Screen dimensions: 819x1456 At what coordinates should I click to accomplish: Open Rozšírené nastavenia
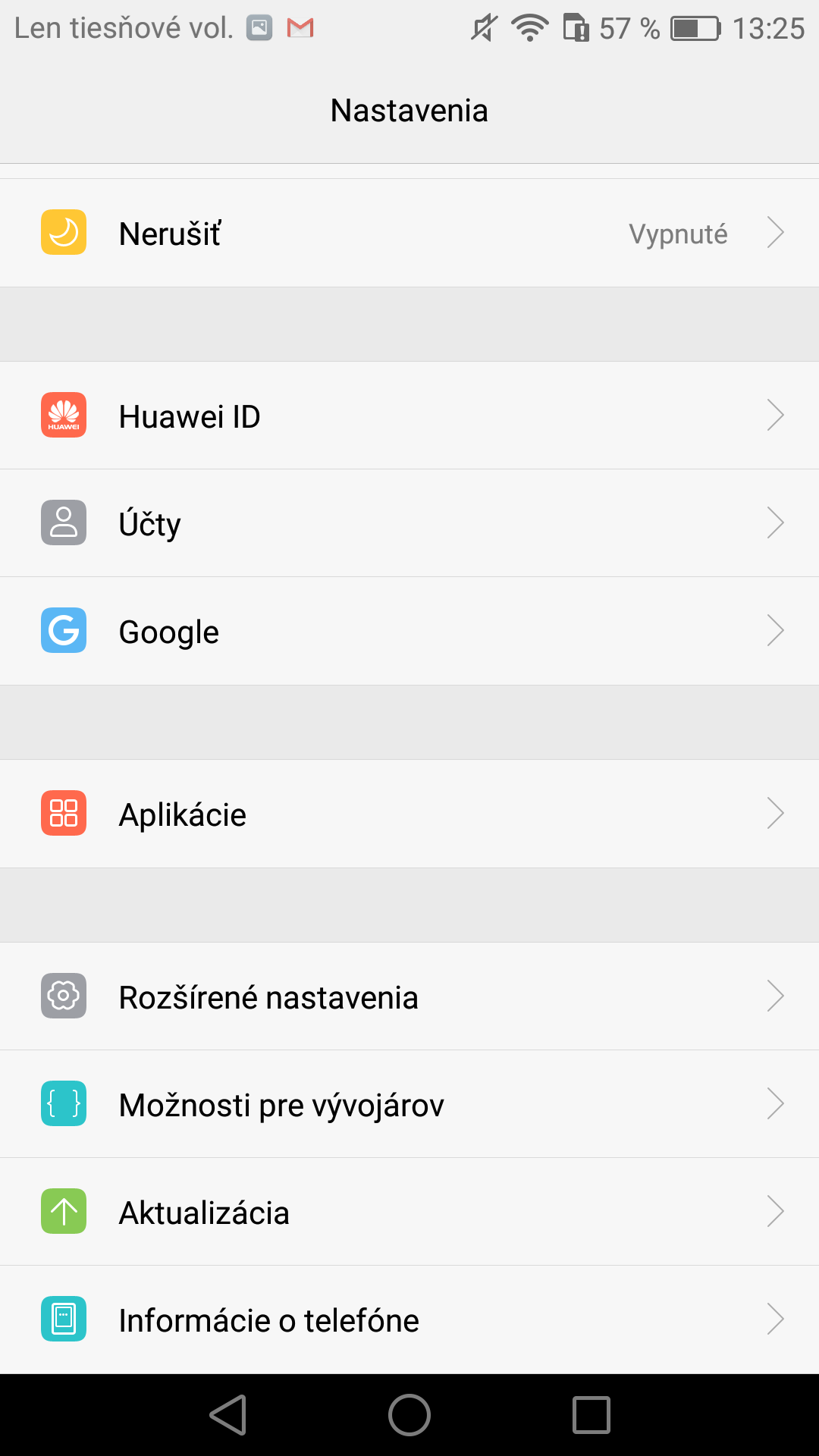pos(409,996)
